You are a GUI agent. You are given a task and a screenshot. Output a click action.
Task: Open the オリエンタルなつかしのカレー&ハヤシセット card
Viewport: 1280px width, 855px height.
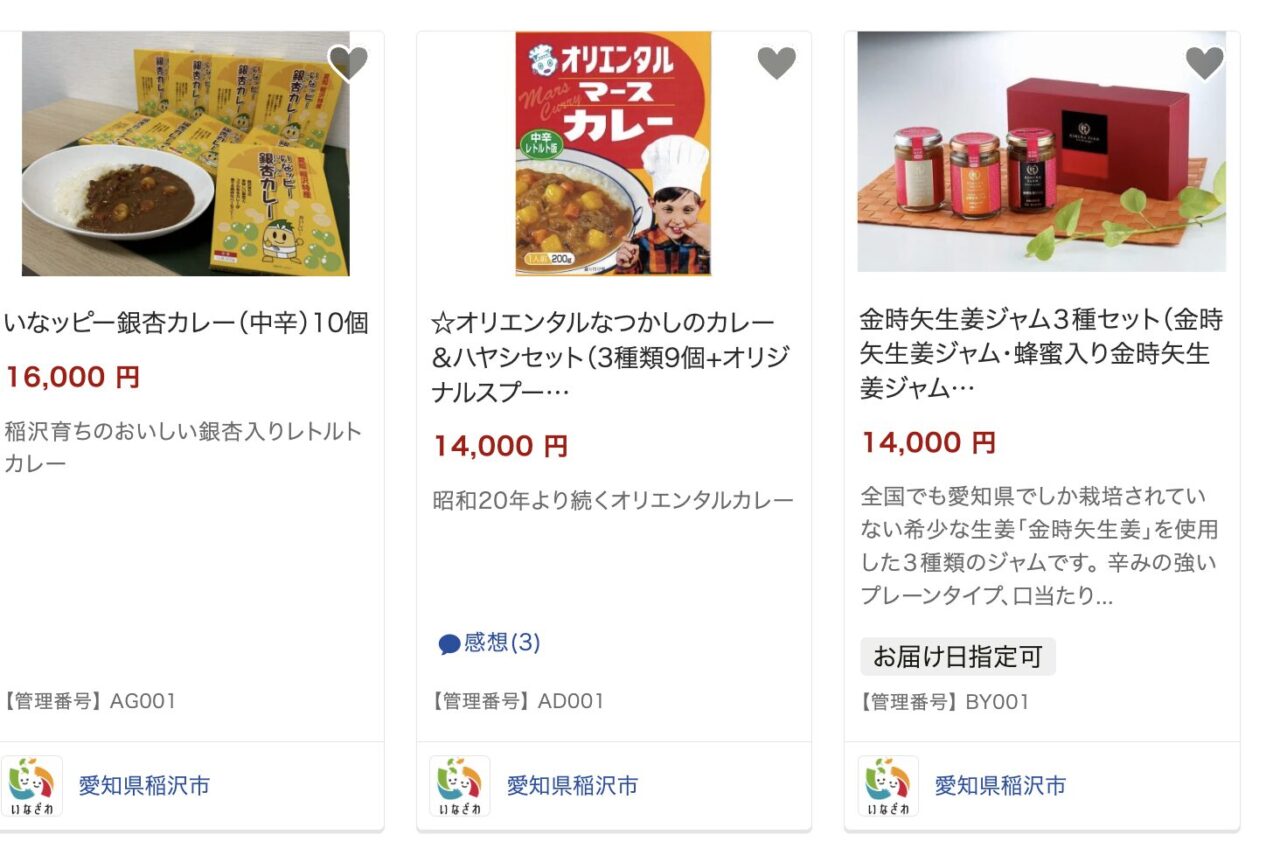click(x=612, y=356)
